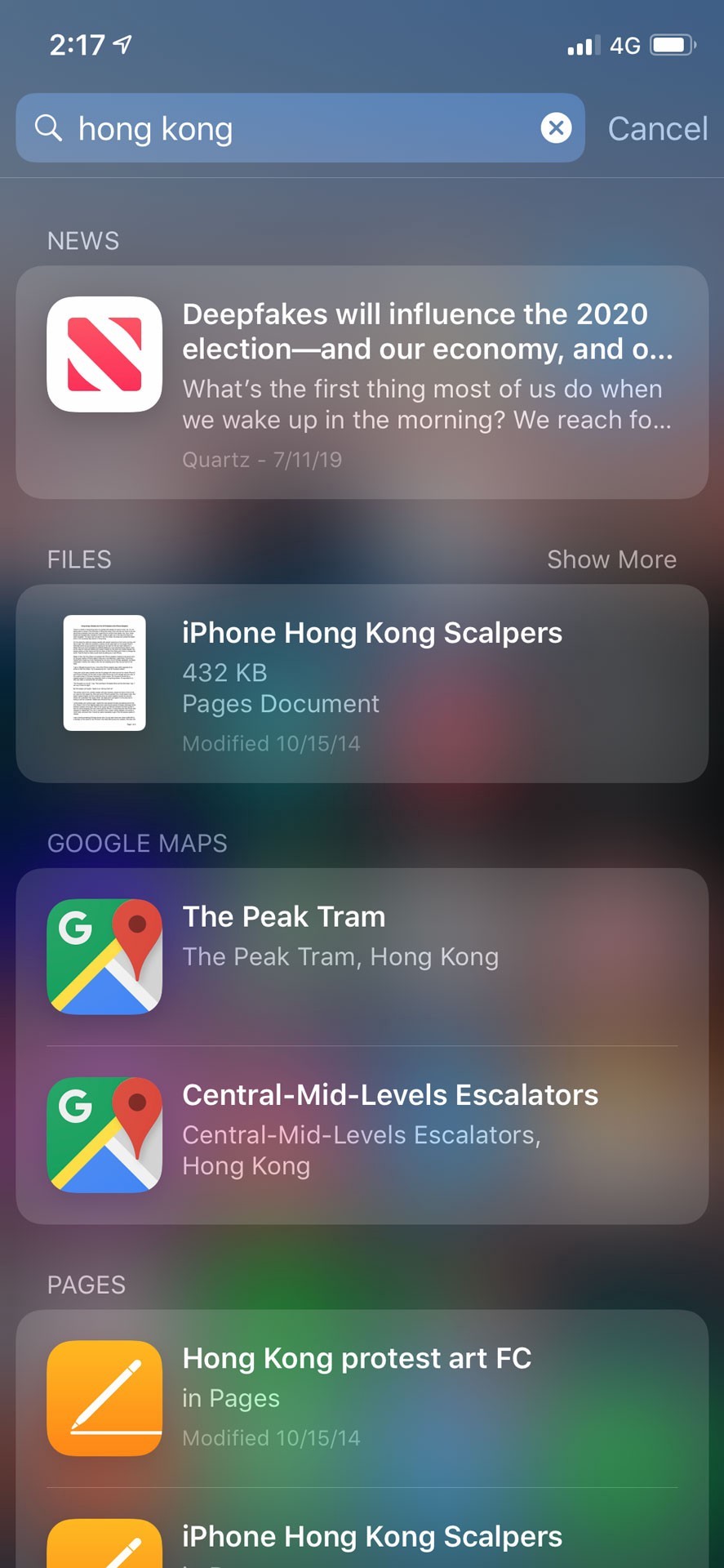Open the 432 KB Pages document in Files
The image size is (724, 1568).
pyautogui.click(x=362, y=684)
